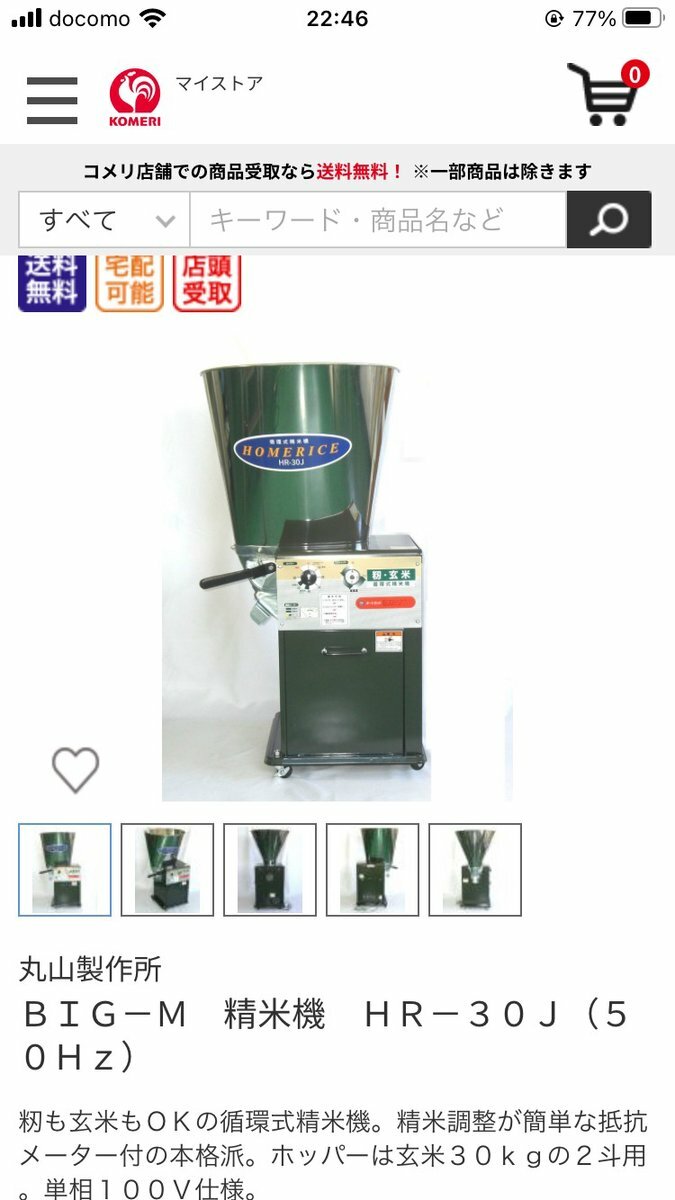This screenshot has width=675, height=1200.
Task: Select the third product thumbnail
Action: point(270,869)
